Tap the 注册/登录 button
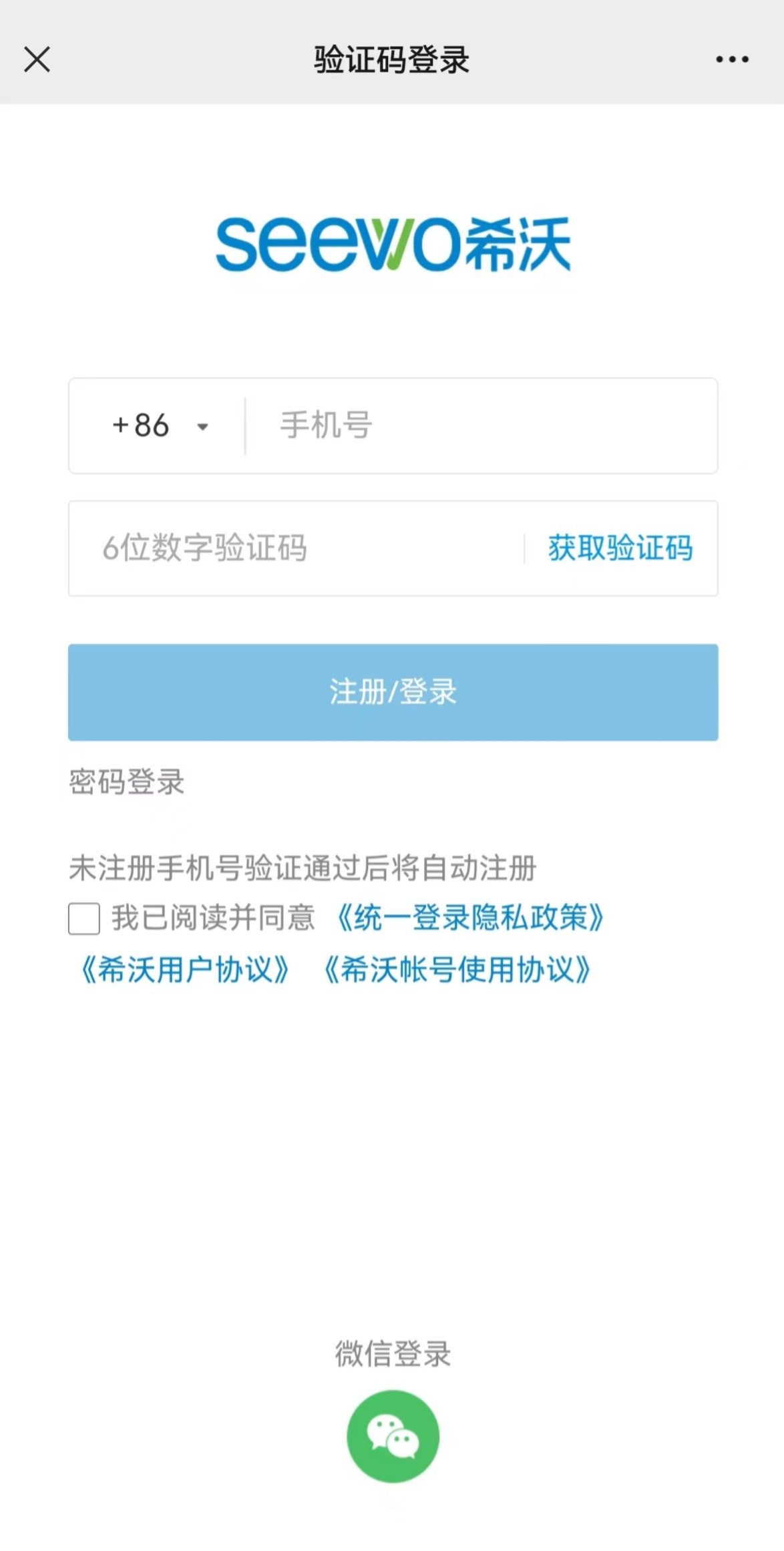The width and height of the screenshot is (784, 1551). pyautogui.click(x=393, y=692)
